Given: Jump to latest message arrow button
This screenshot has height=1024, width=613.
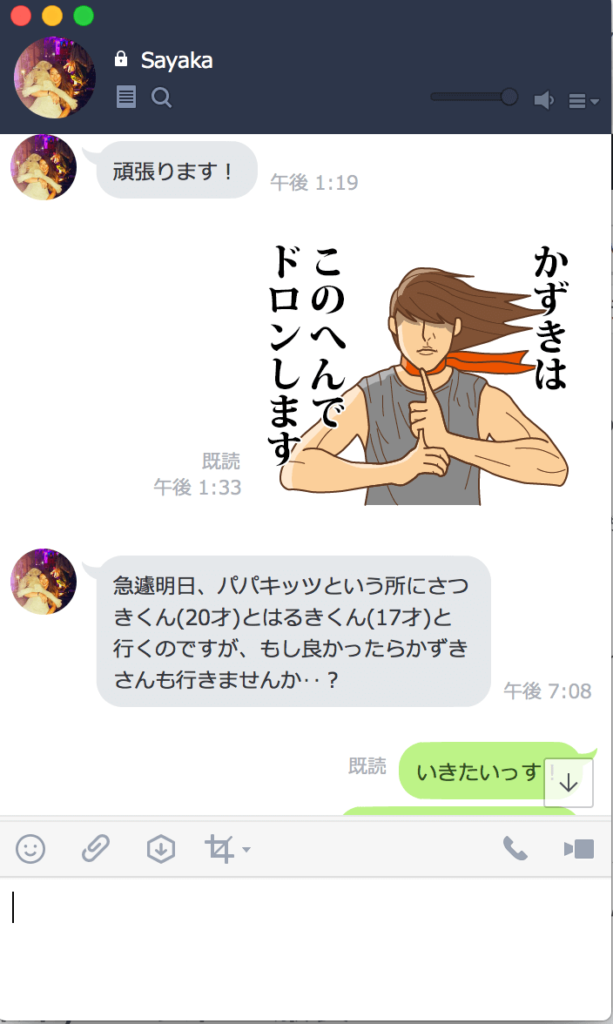Looking at the screenshot, I should click(x=569, y=783).
